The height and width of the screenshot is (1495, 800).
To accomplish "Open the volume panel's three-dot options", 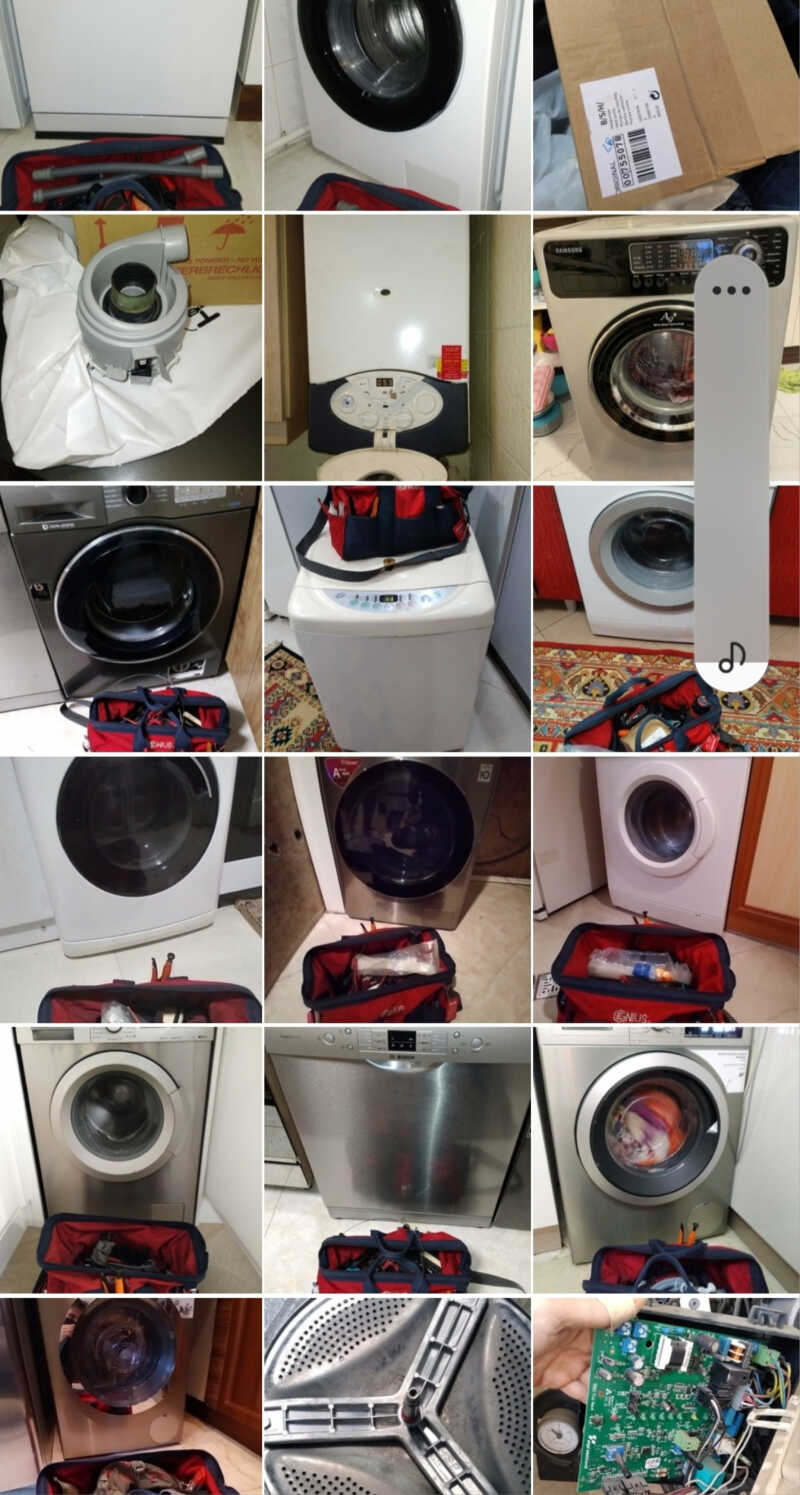I will click(x=731, y=291).
